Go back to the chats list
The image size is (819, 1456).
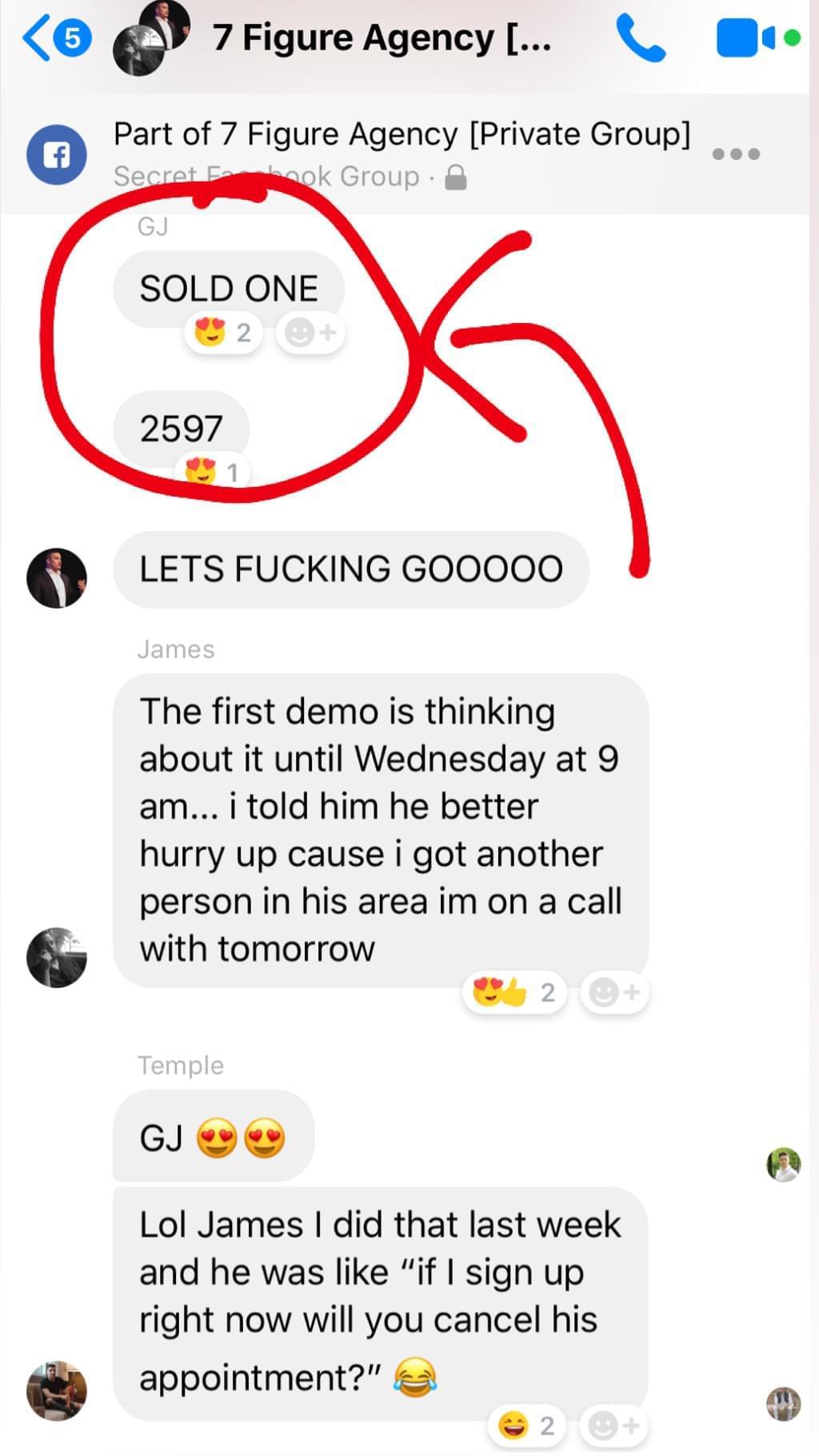click(x=54, y=38)
